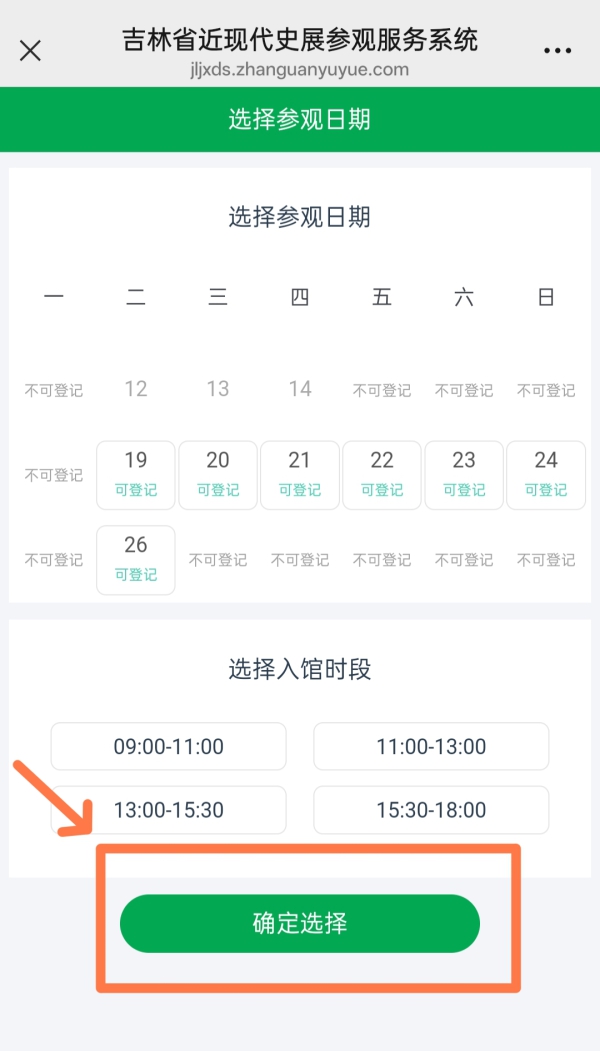Close the museum booking page

point(30,50)
